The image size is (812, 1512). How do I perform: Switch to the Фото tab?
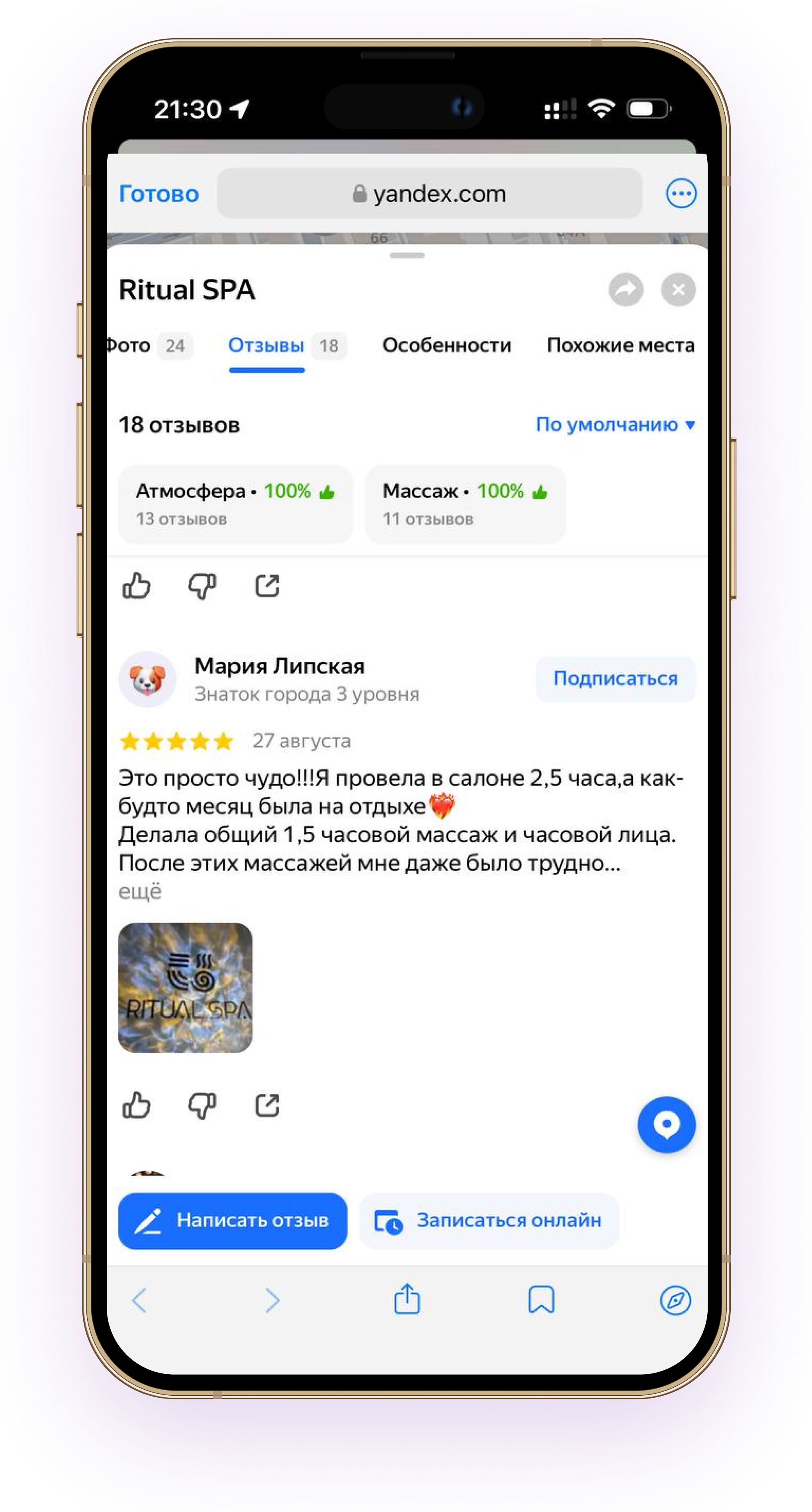click(147, 346)
